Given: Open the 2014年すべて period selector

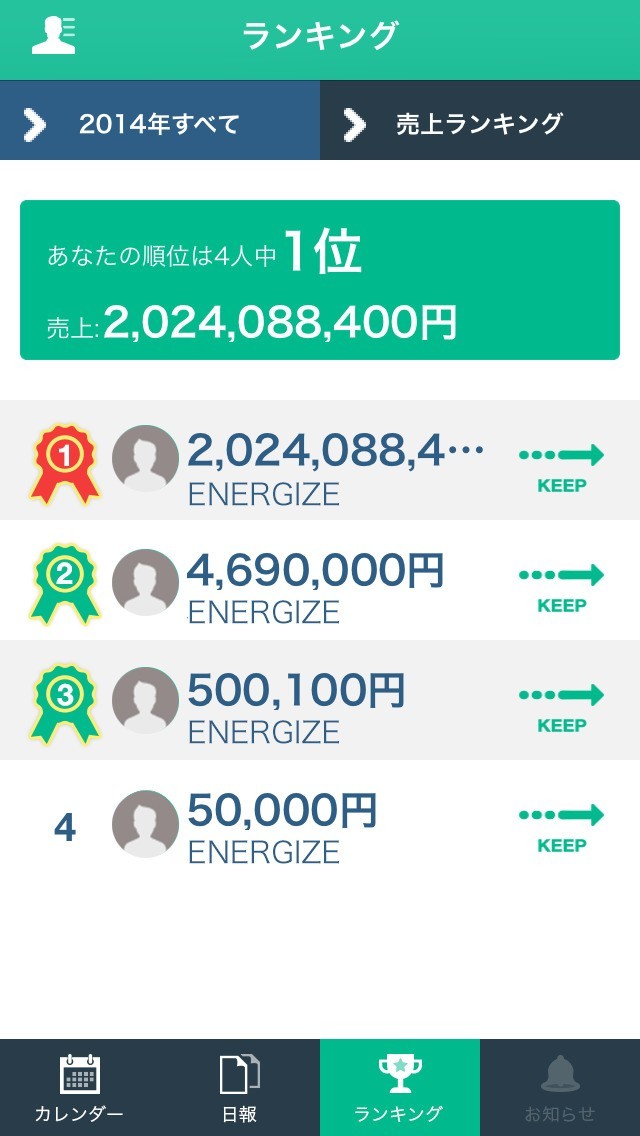Looking at the screenshot, I should tap(160, 124).
